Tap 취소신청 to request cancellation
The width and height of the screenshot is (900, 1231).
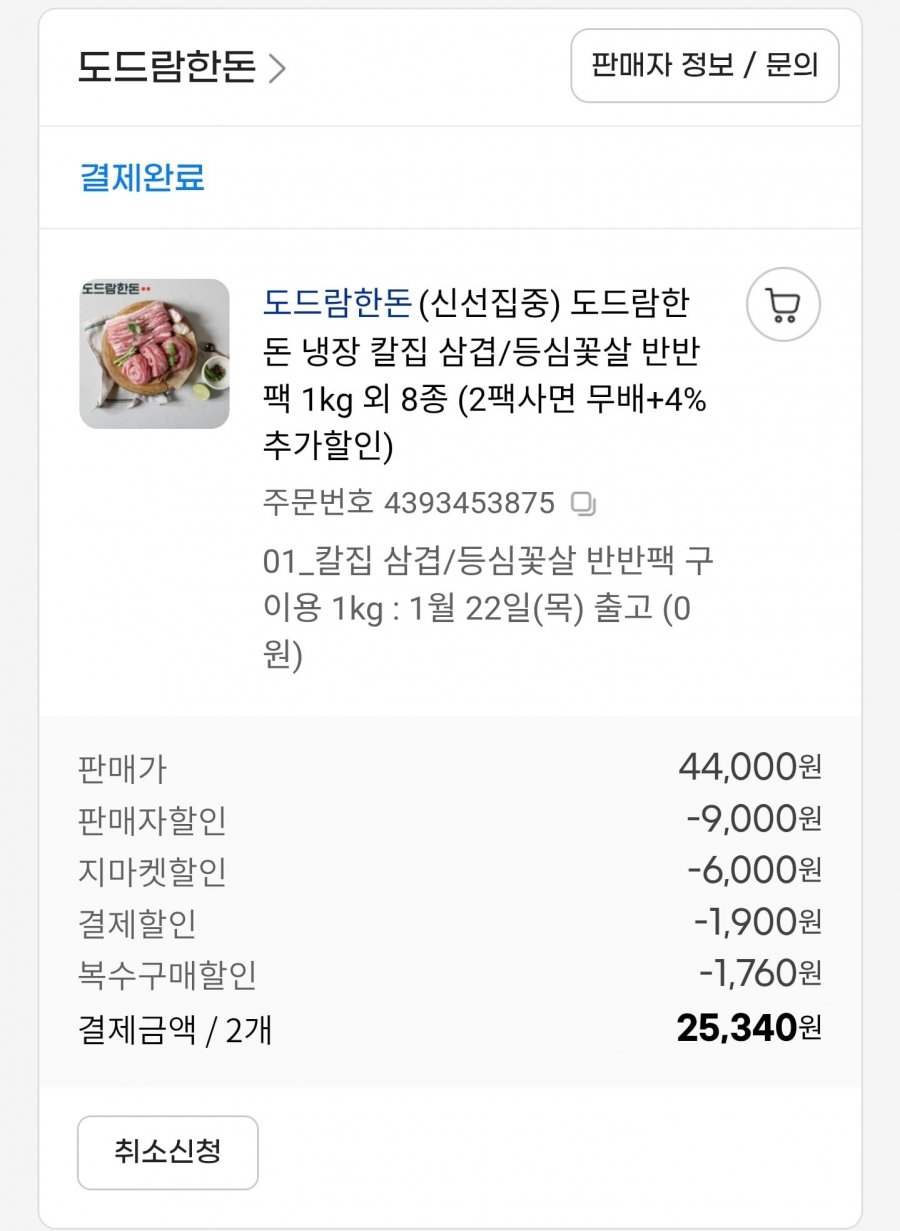coord(168,1152)
